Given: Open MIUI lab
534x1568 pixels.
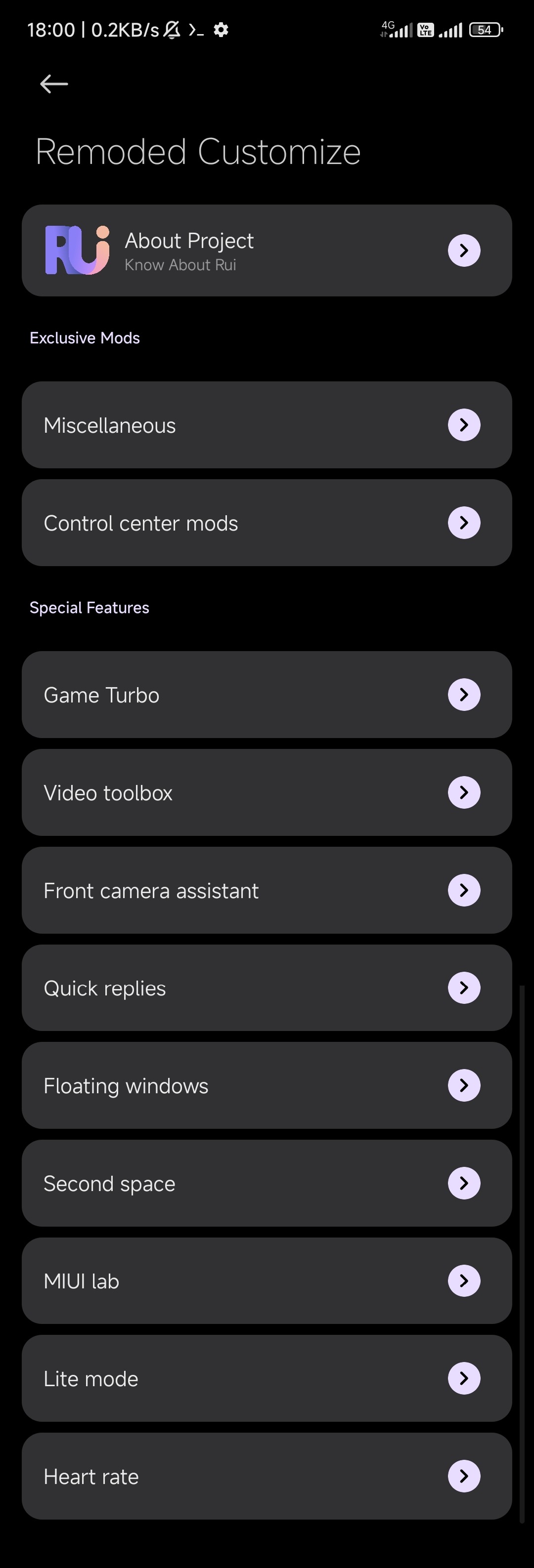Looking at the screenshot, I should (x=267, y=1280).
